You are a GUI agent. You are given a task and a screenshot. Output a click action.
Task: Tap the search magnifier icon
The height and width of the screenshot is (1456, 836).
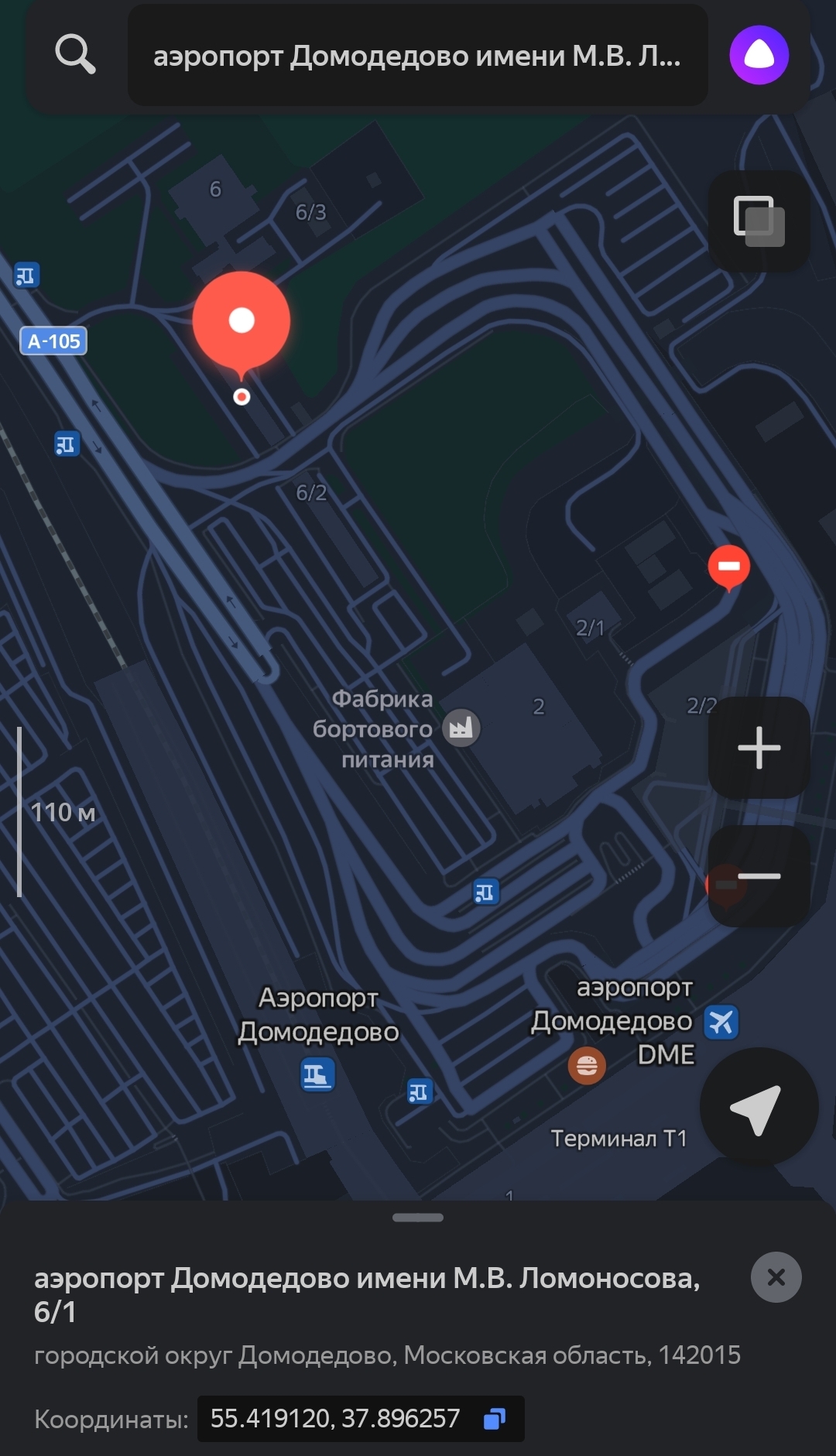click(x=75, y=54)
